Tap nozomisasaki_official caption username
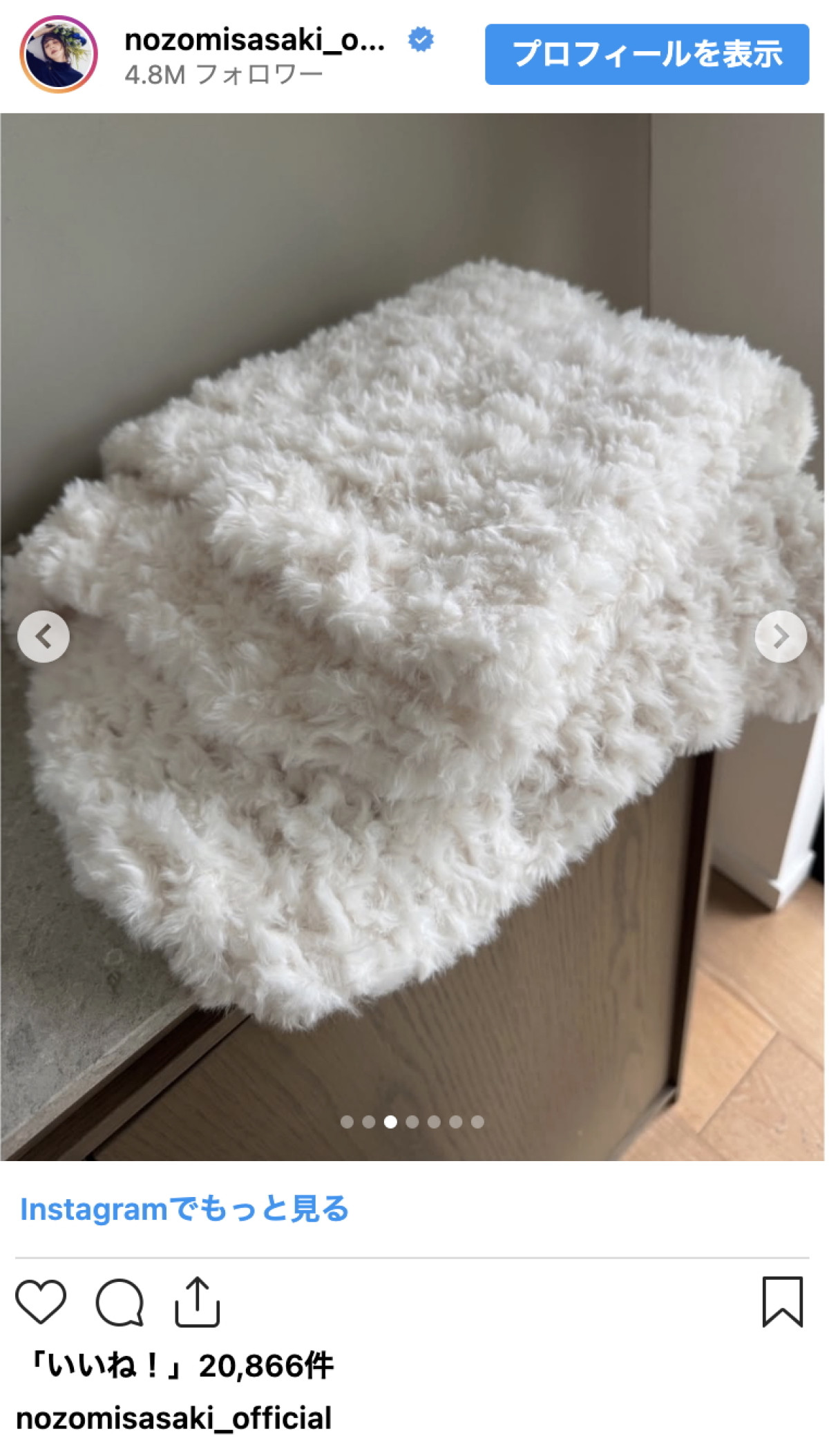The height and width of the screenshot is (1456, 829). coord(174,1418)
